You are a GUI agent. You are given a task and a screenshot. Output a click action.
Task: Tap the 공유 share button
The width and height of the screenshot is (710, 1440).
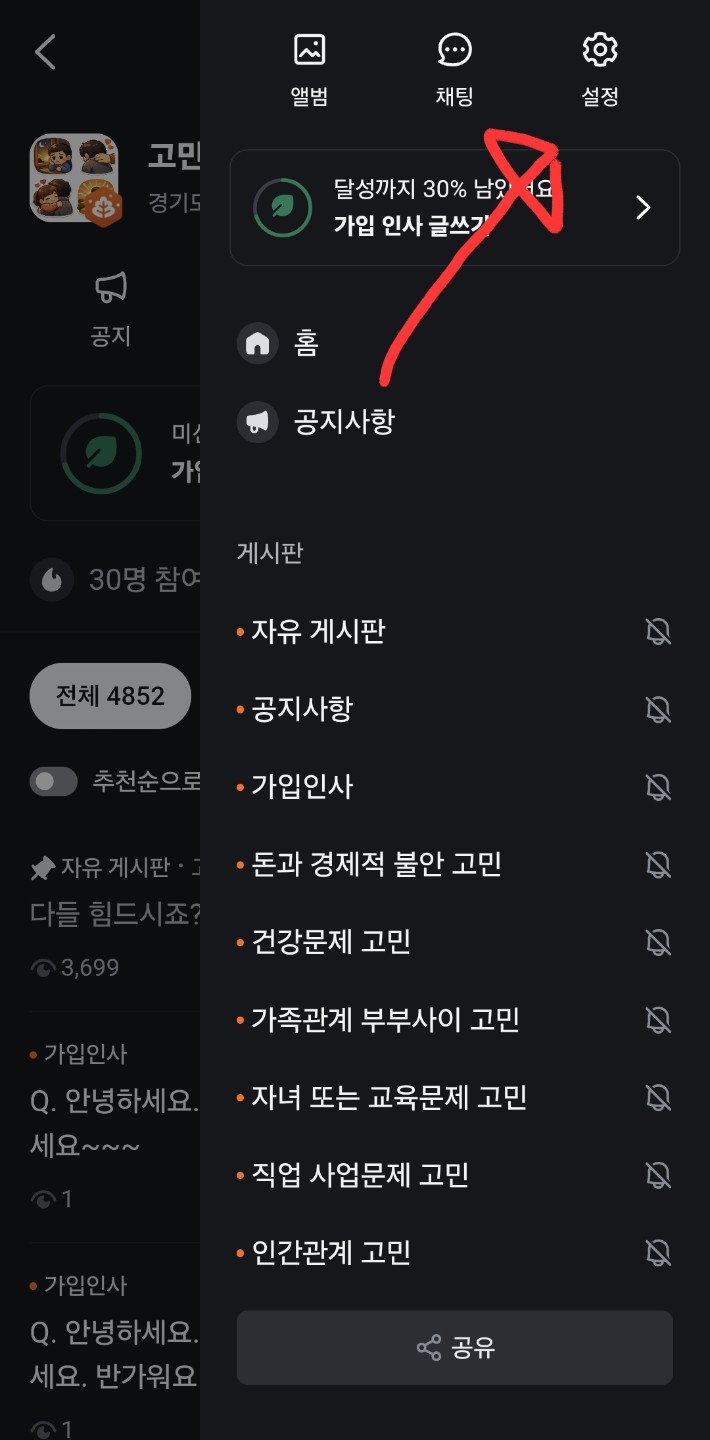pyautogui.click(x=454, y=1348)
